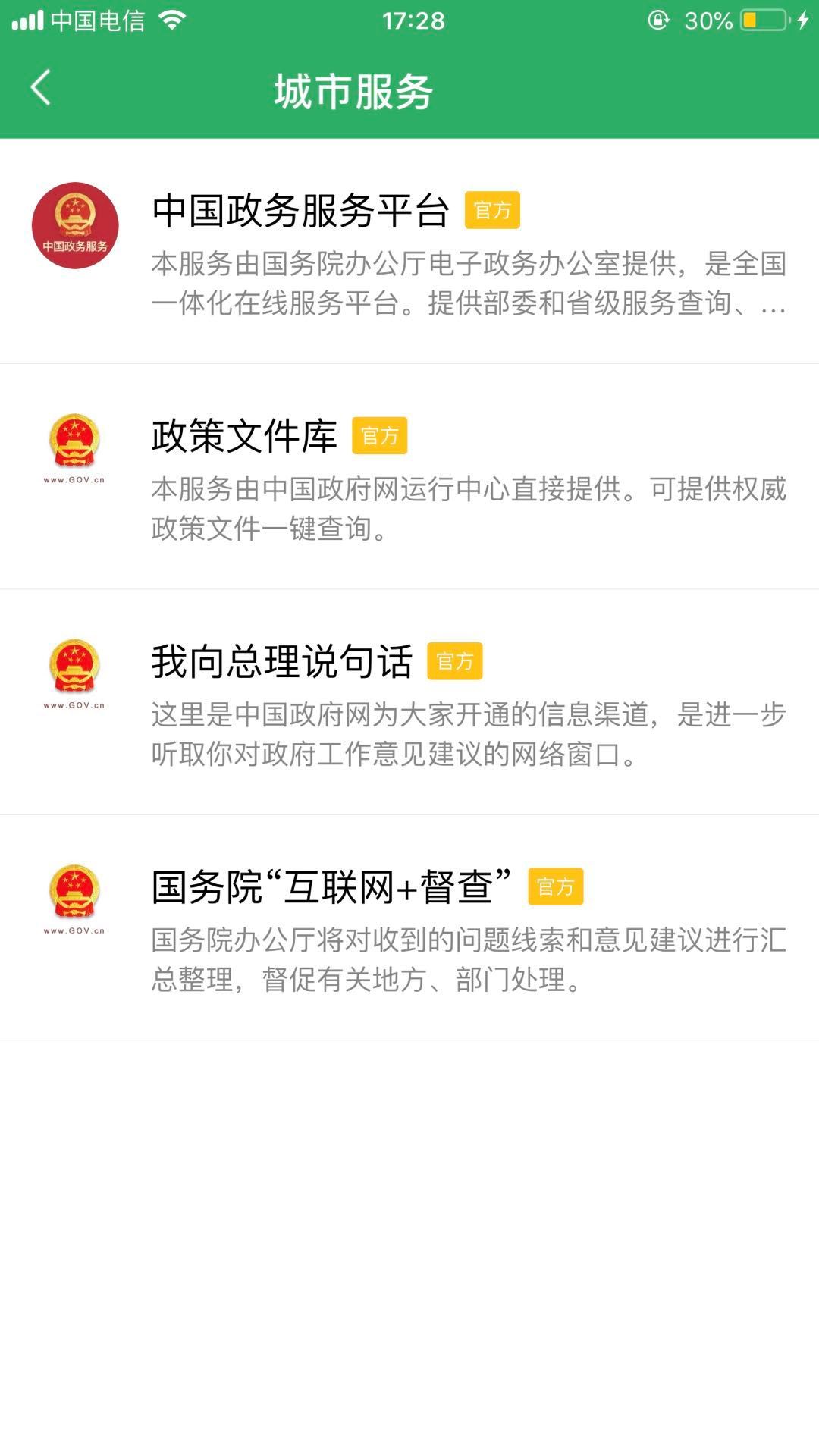The width and height of the screenshot is (819, 1456).
Task: Open 我向总理说句话 service
Action: tap(409, 702)
